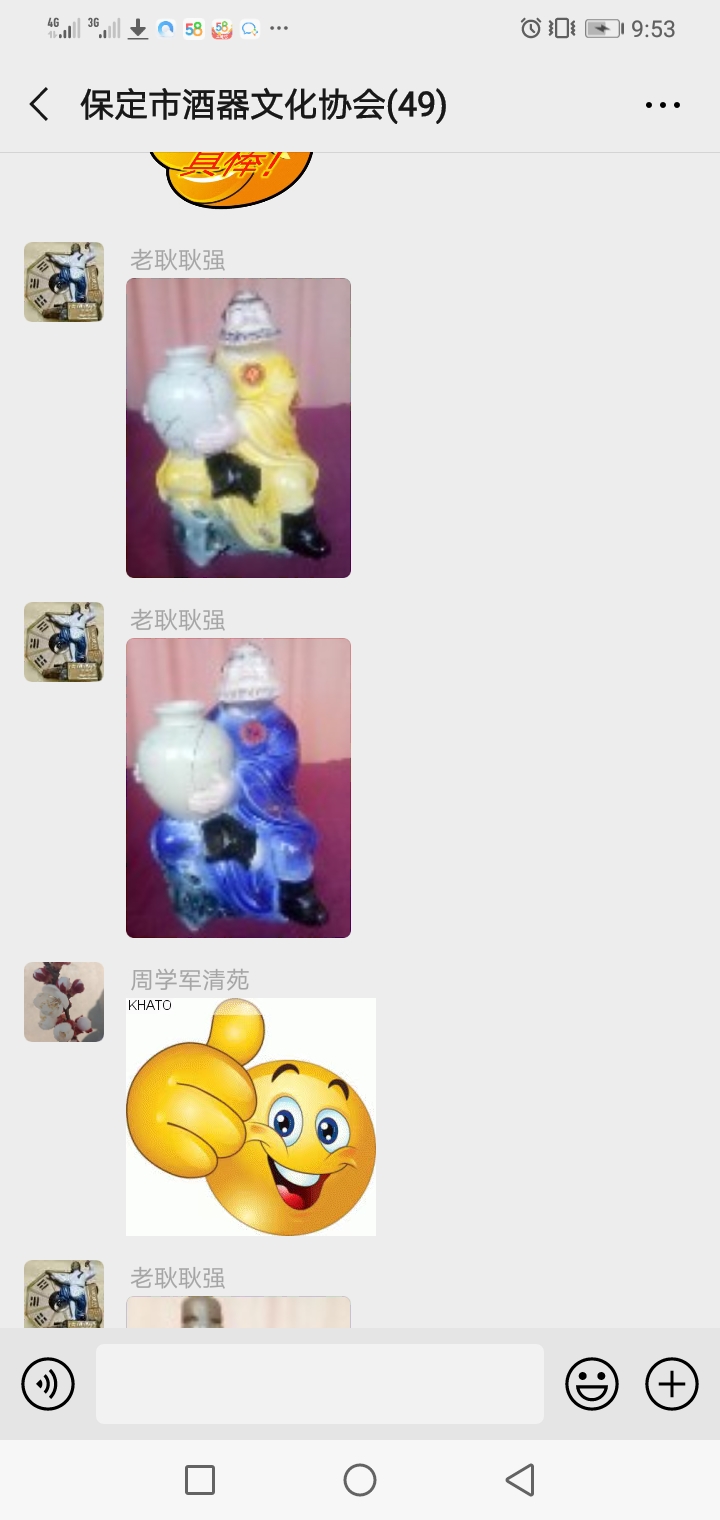Focus the message text field
720x1520 pixels.
pyautogui.click(x=320, y=1384)
